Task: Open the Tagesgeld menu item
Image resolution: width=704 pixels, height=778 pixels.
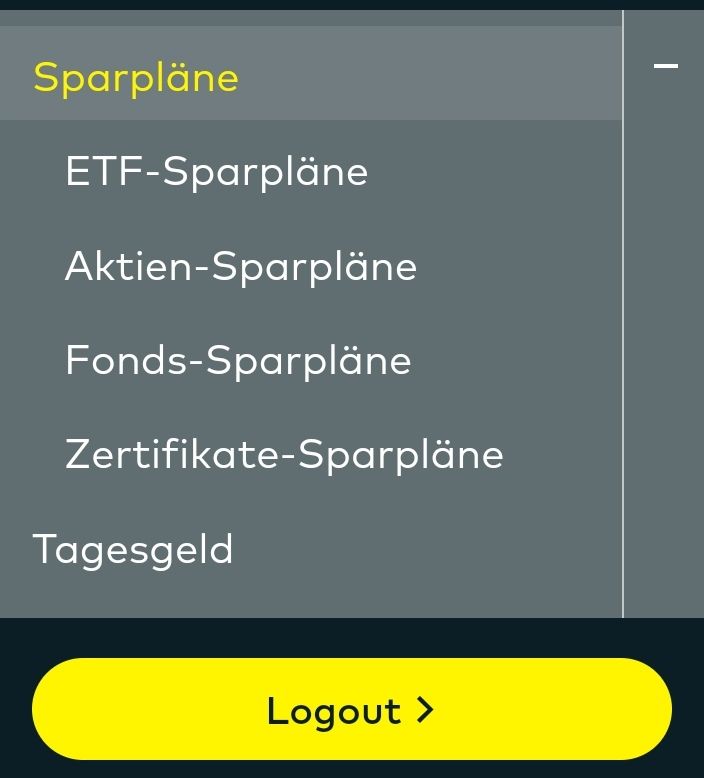Action: (133, 550)
